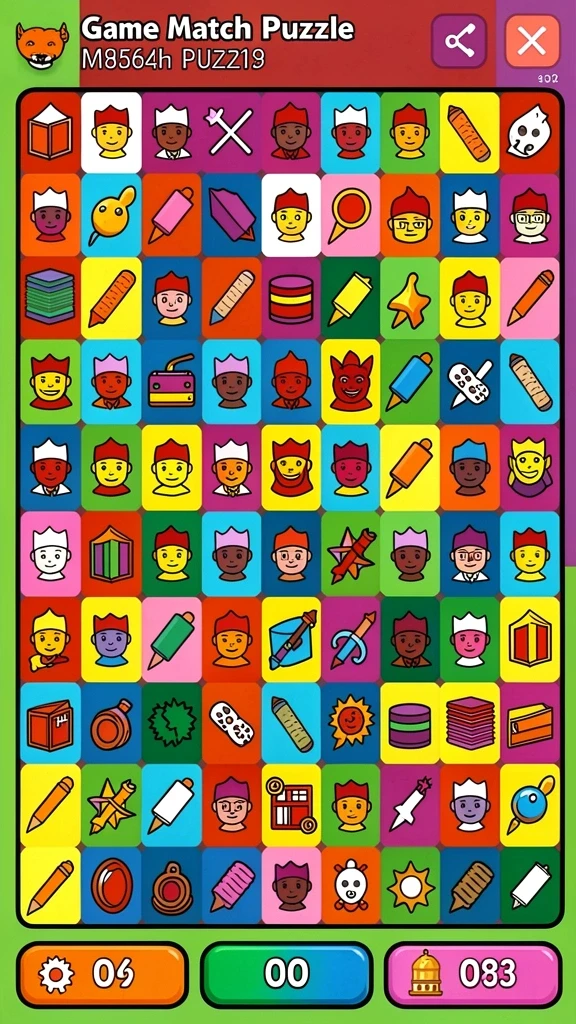The height and width of the screenshot is (1024, 576).
Task: Close the game with the X button
Action: click(532, 41)
